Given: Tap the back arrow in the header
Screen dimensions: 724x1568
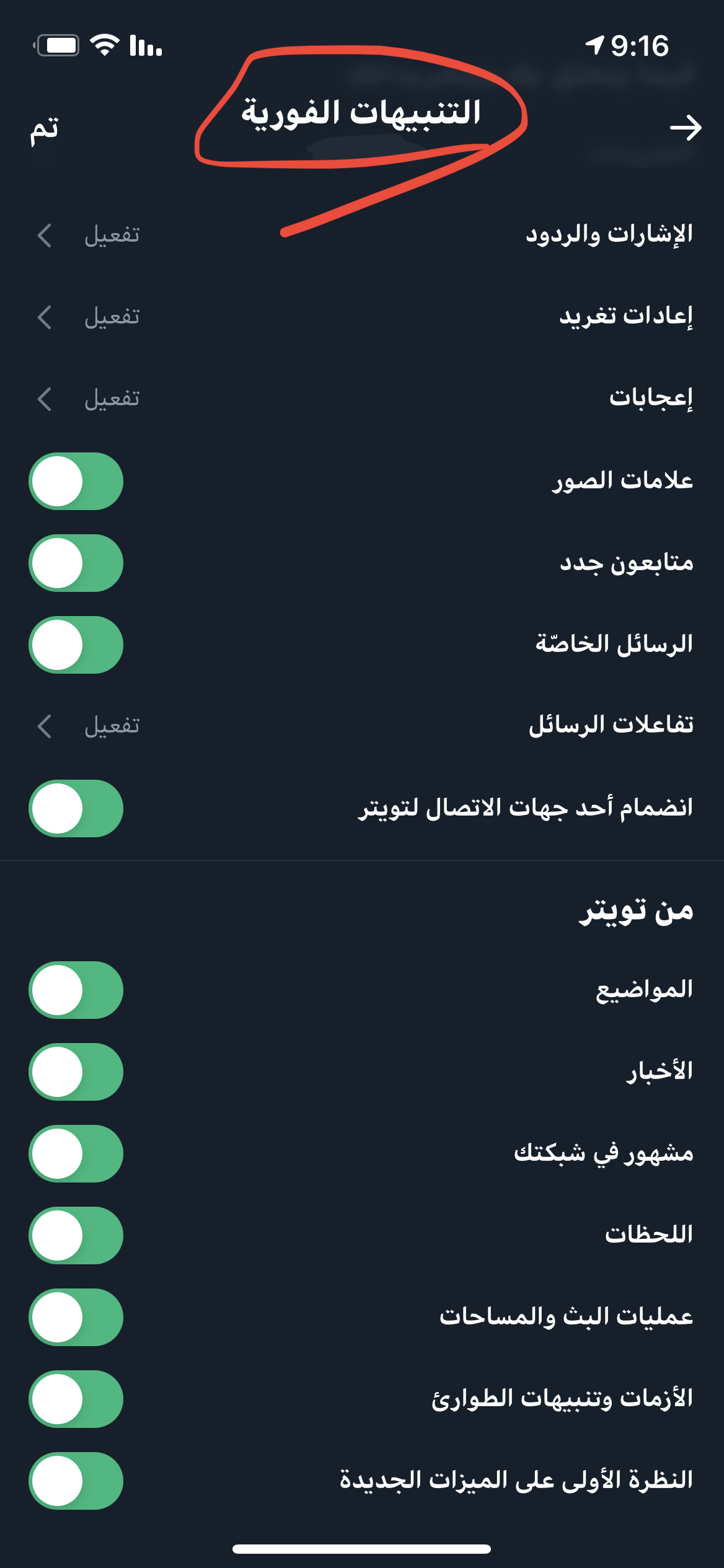Looking at the screenshot, I should coord(686,128).
